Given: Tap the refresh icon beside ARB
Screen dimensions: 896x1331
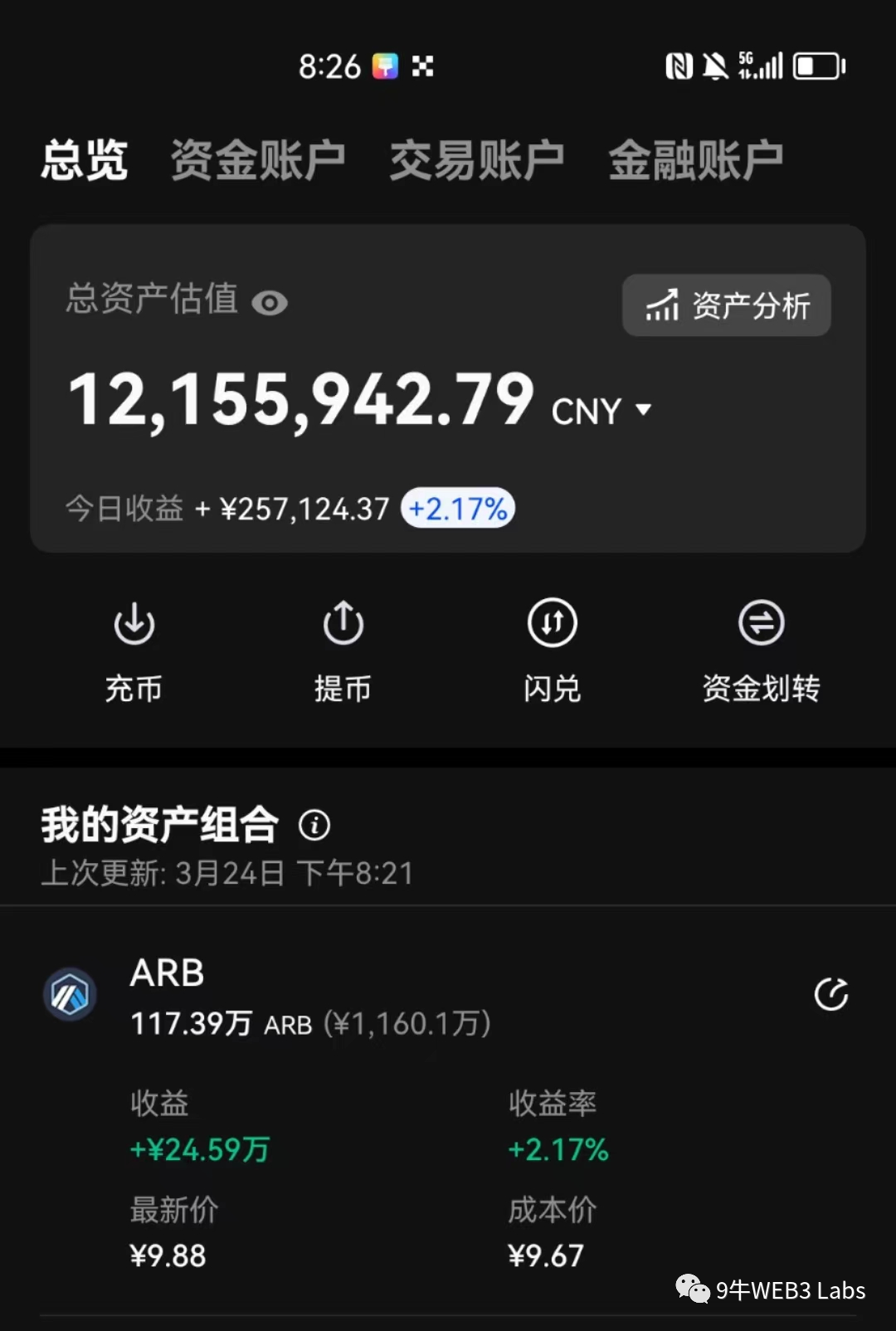Looking at the screenshot, I should [x=830, y=994].
